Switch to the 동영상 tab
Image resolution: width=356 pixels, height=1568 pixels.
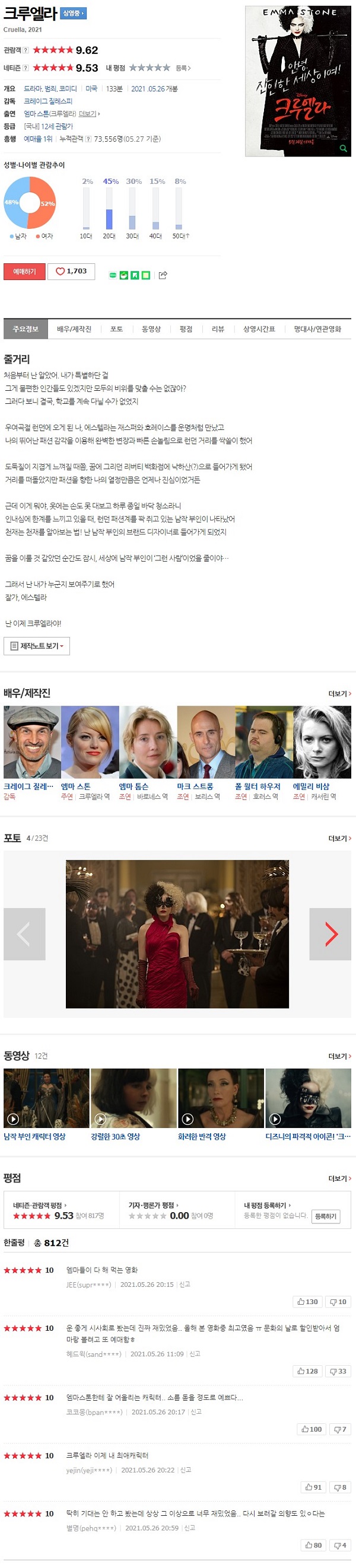click(151, 329)
